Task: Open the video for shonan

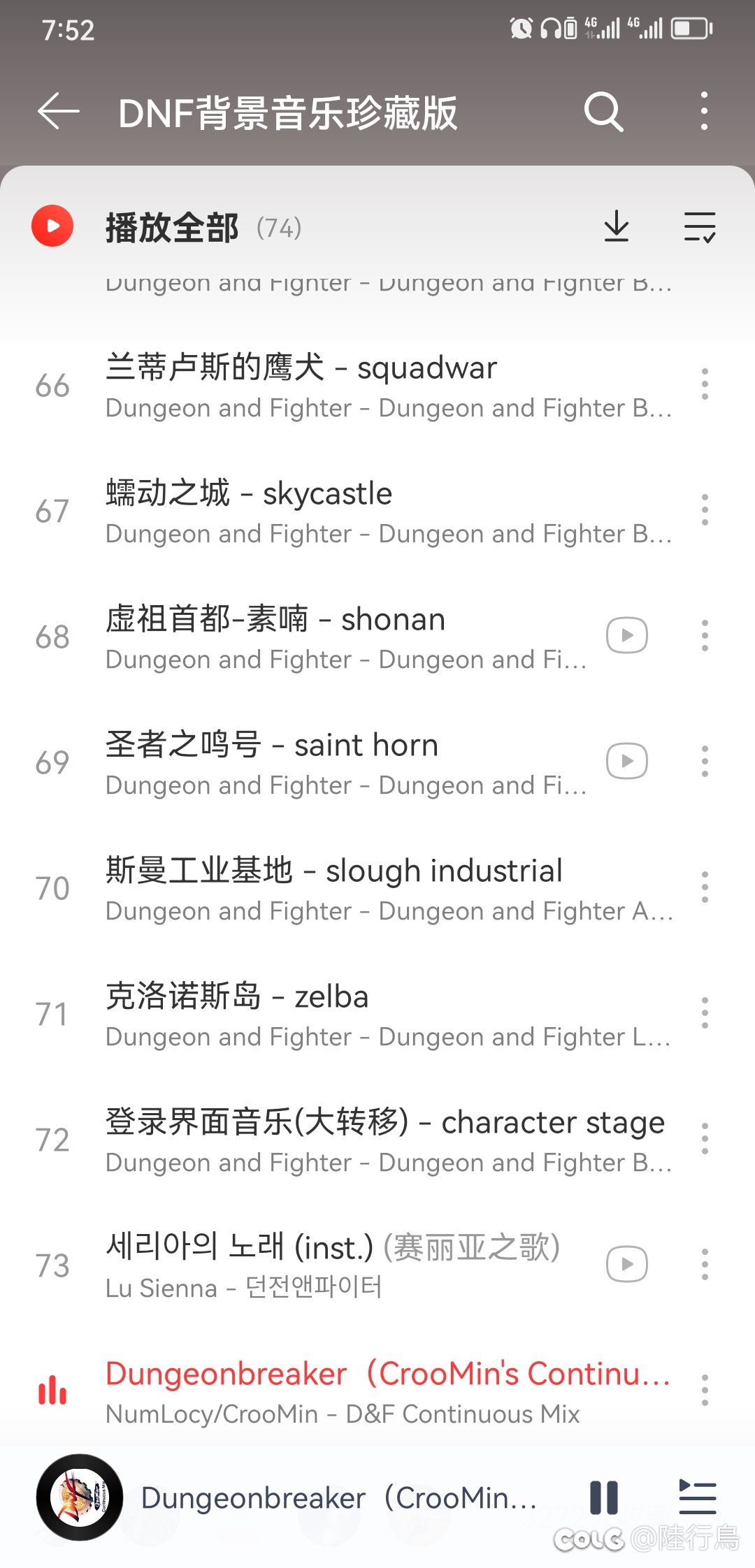Action: (x=627, y=636)
